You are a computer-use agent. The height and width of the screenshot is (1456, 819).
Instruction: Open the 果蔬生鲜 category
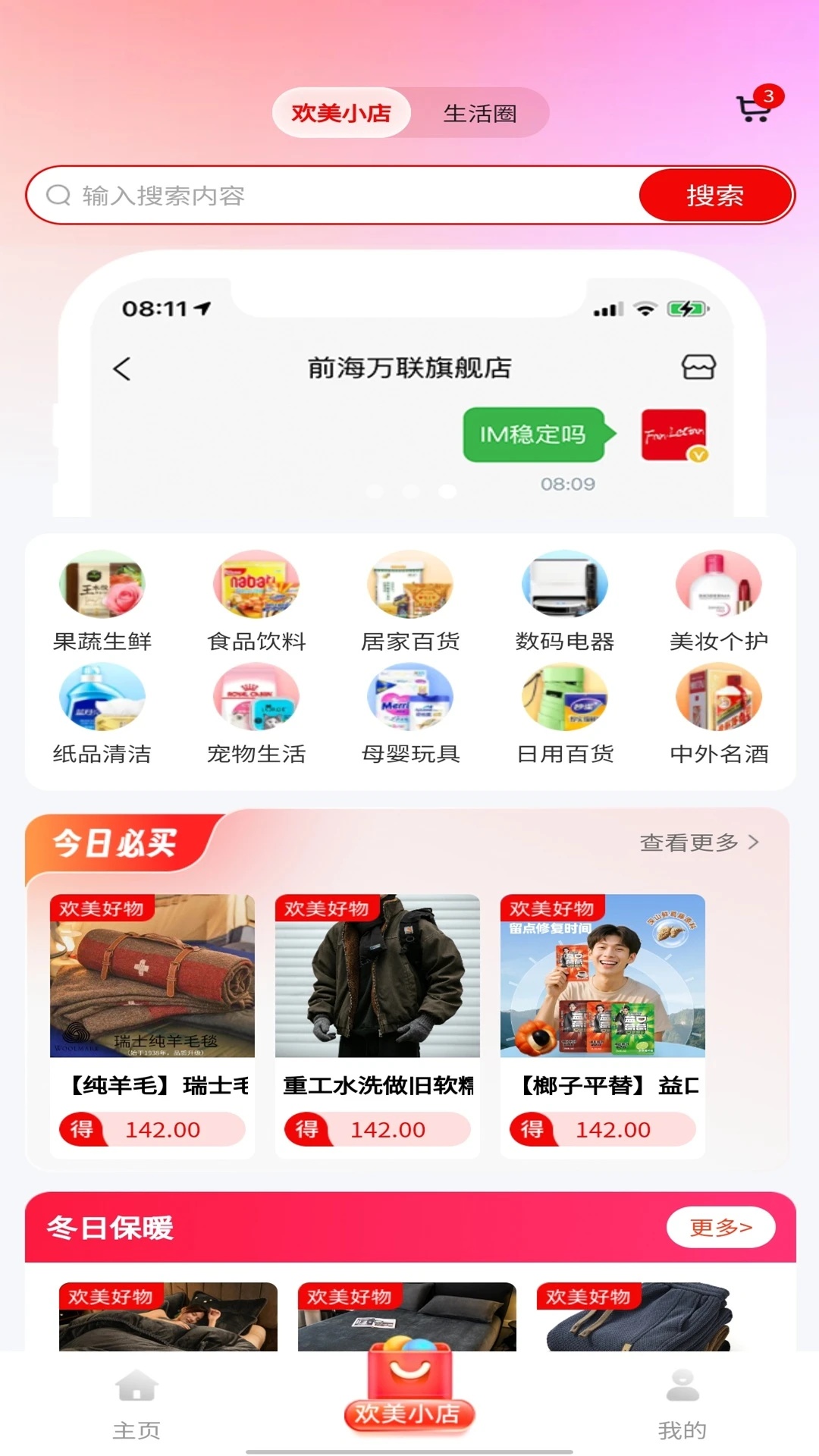tap(102, 601)
